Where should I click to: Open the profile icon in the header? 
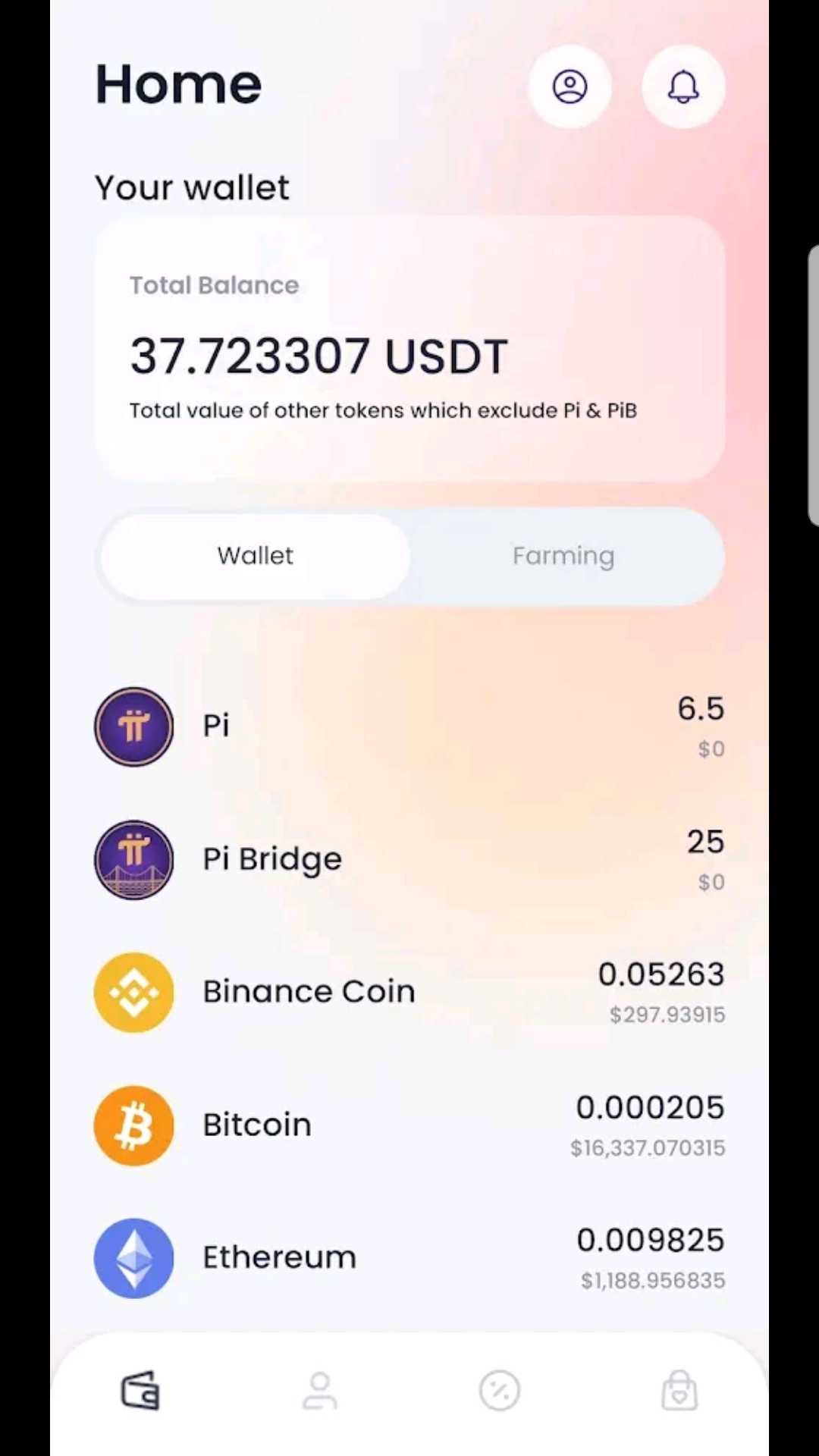tap(570, 86)
